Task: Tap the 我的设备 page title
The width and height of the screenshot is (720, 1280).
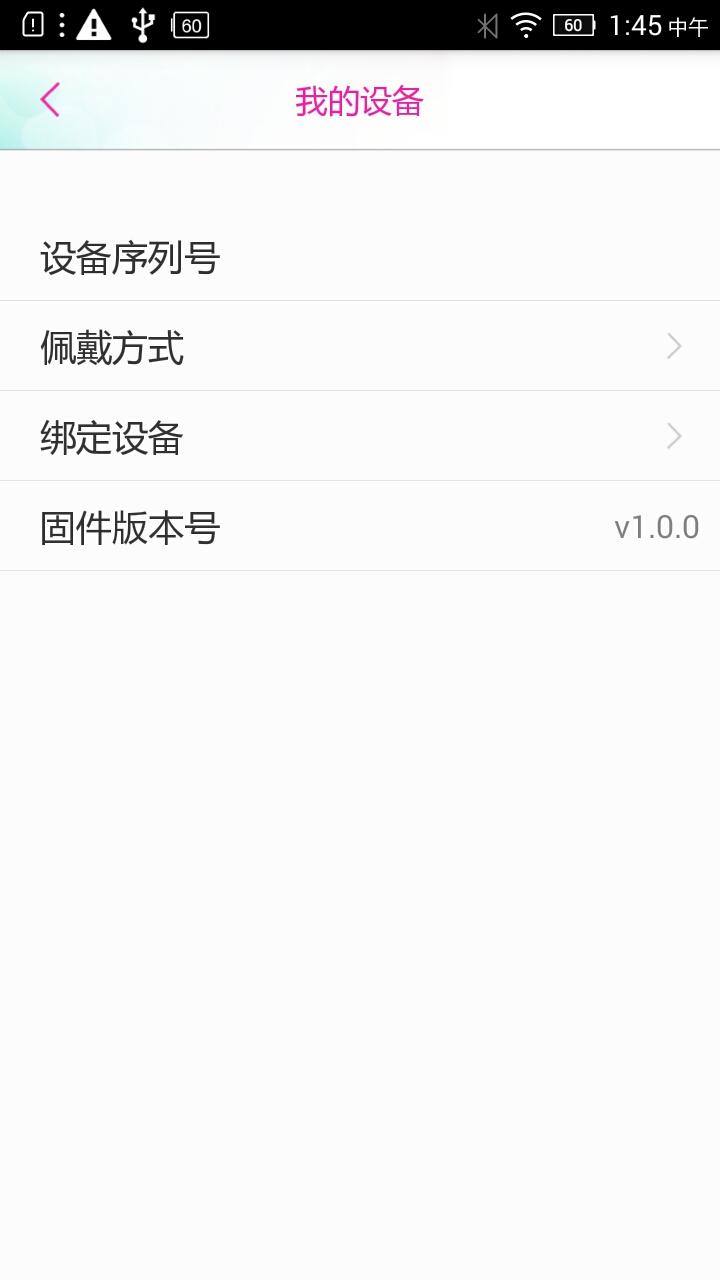Action: click(360, 101)
